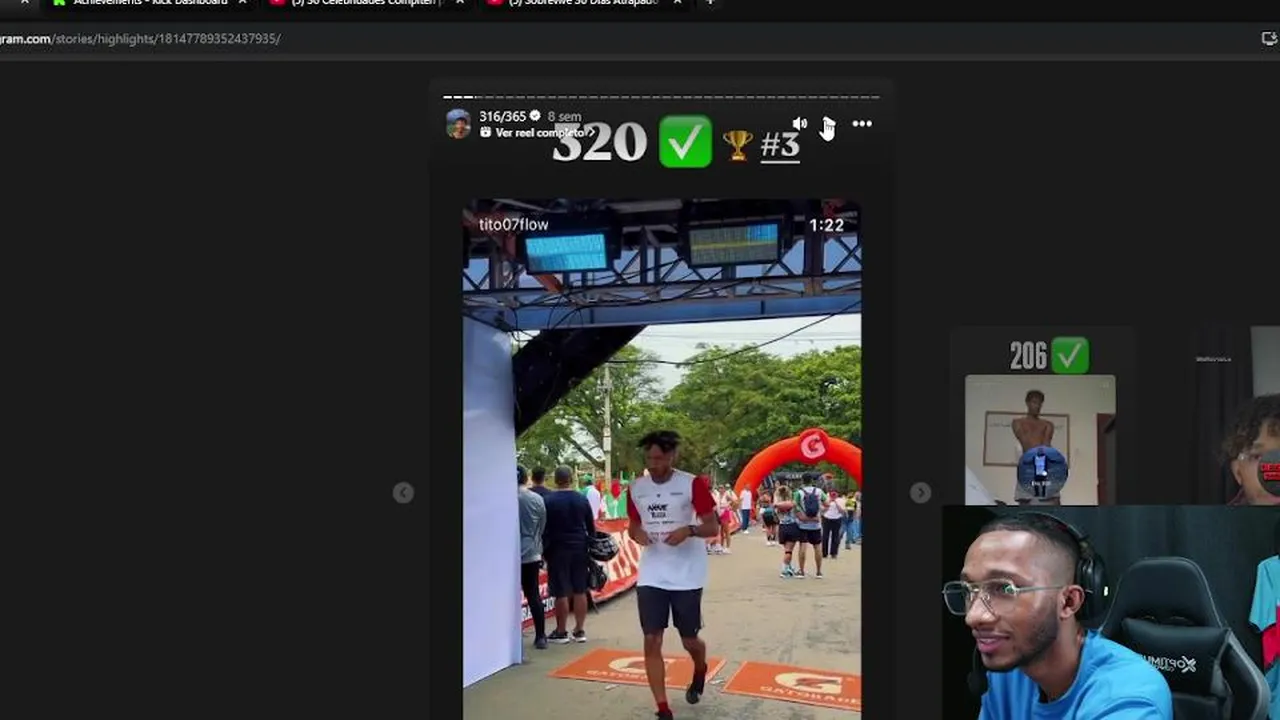Open the "Ver reel completo" link
Screen dimensions: 1280x720
click(538, 133)
